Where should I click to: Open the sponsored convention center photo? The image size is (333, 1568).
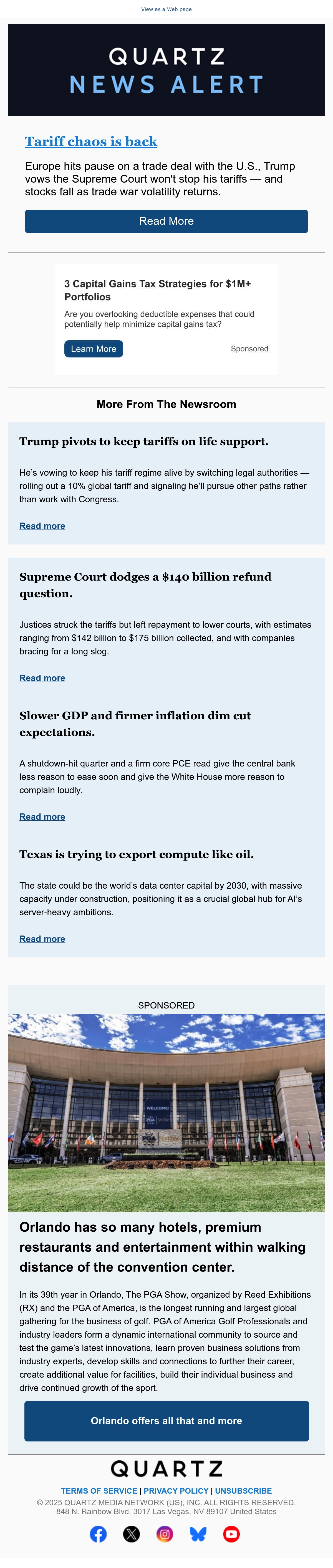166,1113
